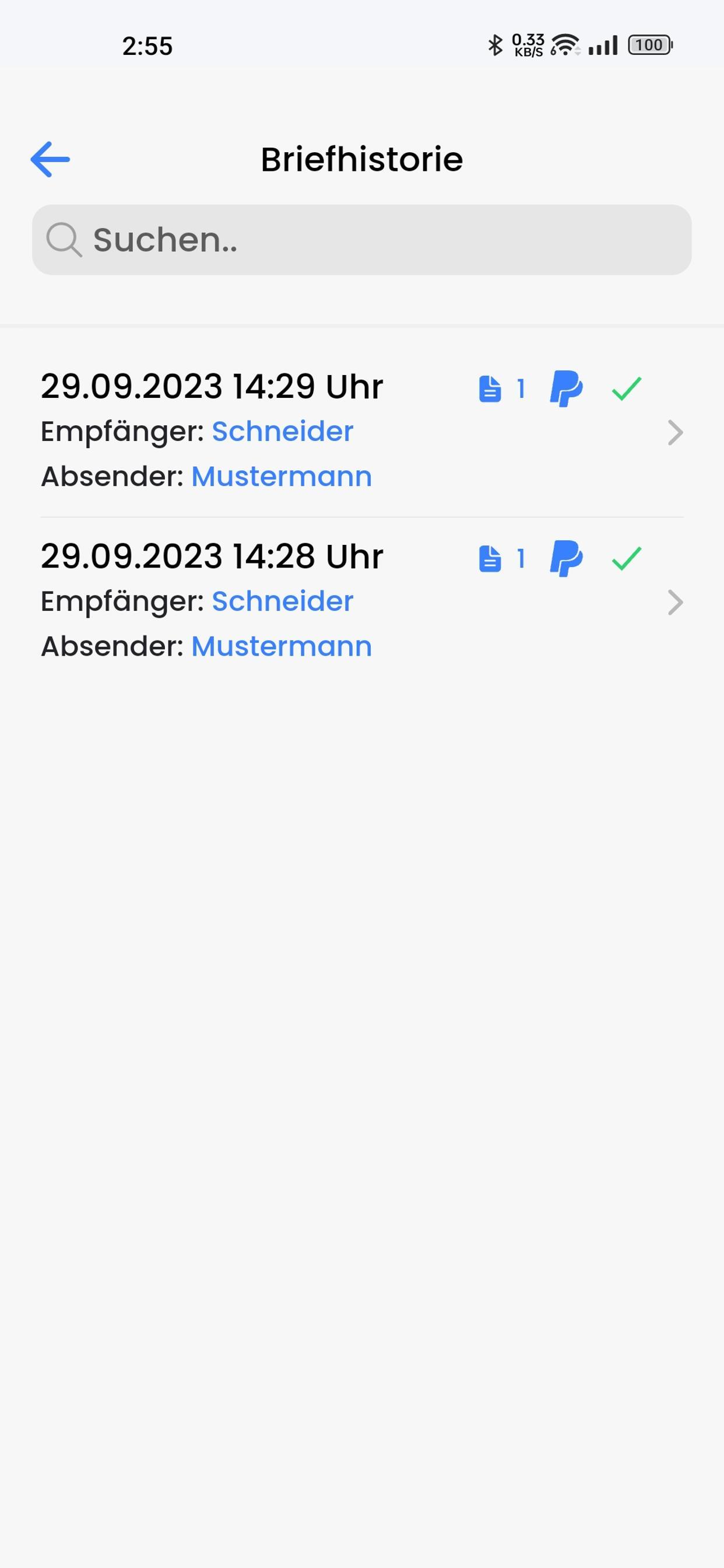Screen dimensions: 724x1568
Task: Go back using the blue arrow
Action: 51,159
